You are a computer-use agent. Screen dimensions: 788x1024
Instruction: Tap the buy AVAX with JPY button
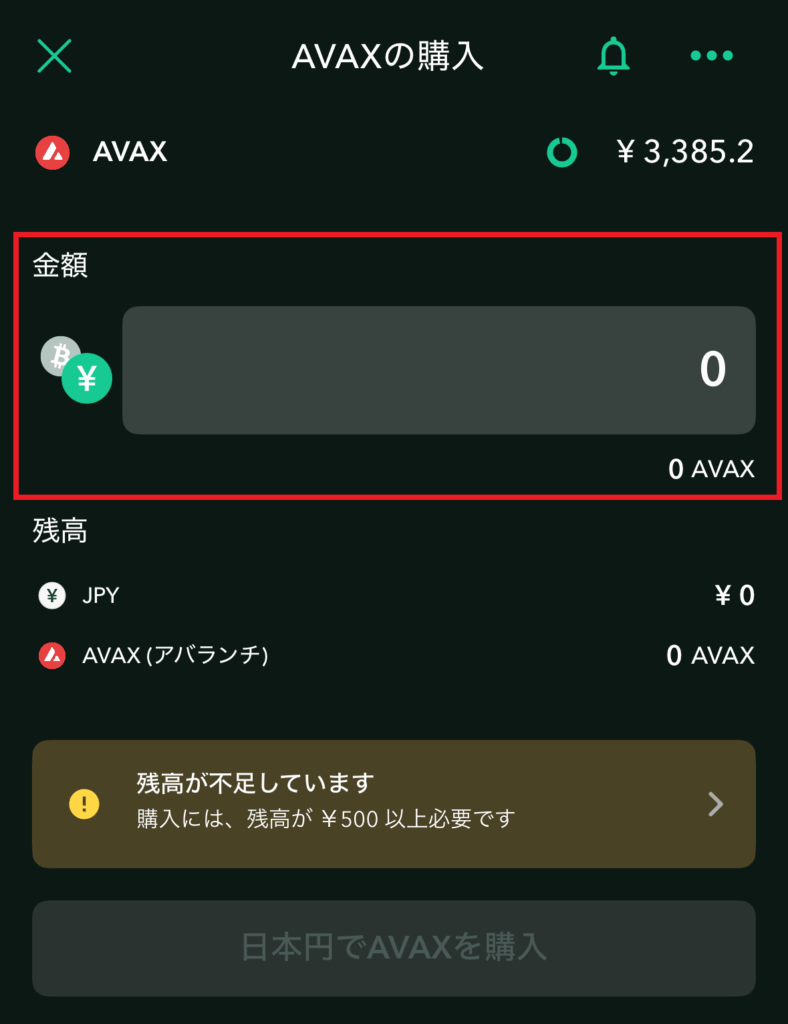(x=393, y=948)
